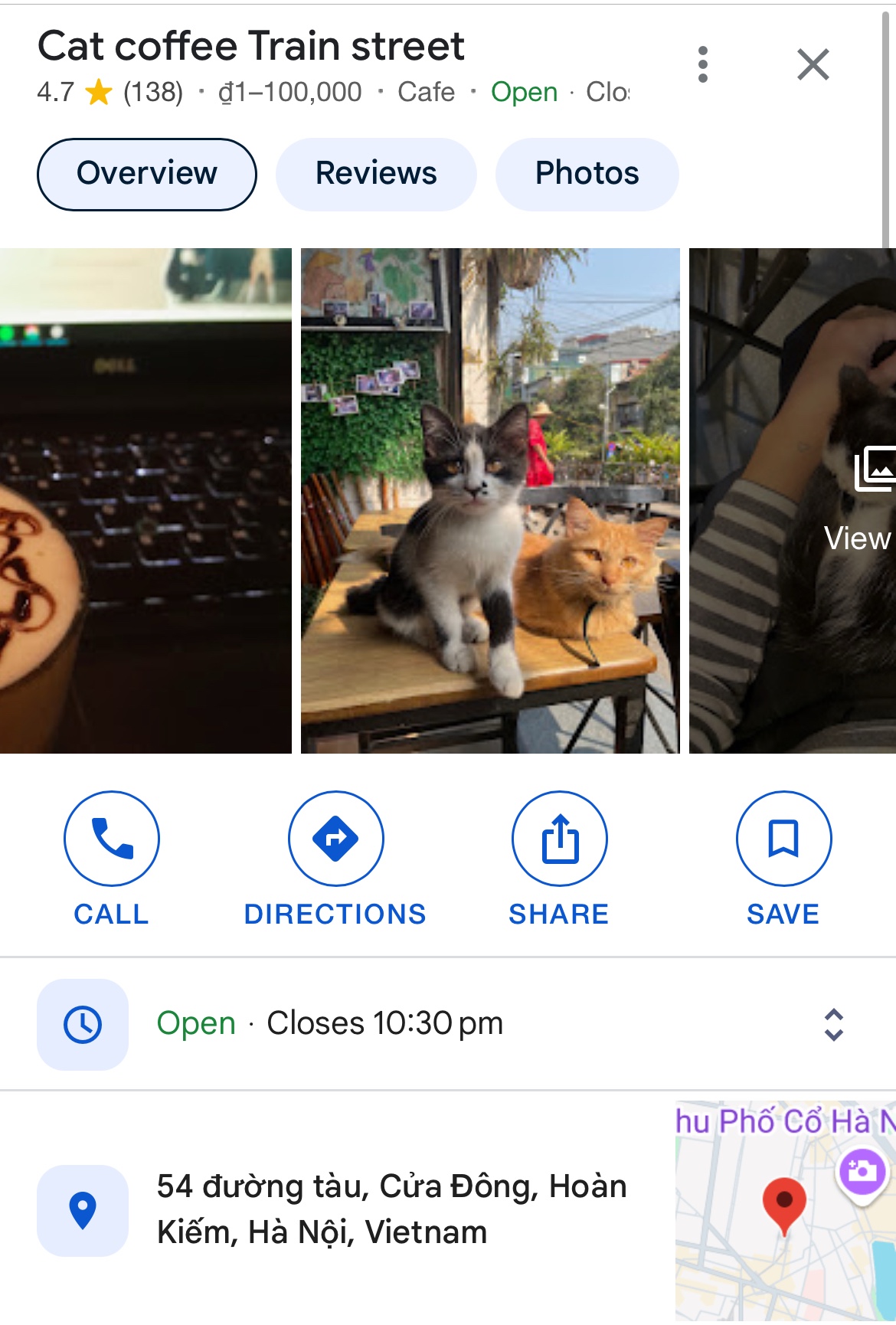Open the photo of two cats on table
Image resolution: width=896 pixels, height=1325 pixels.
[x=490, y=501]
